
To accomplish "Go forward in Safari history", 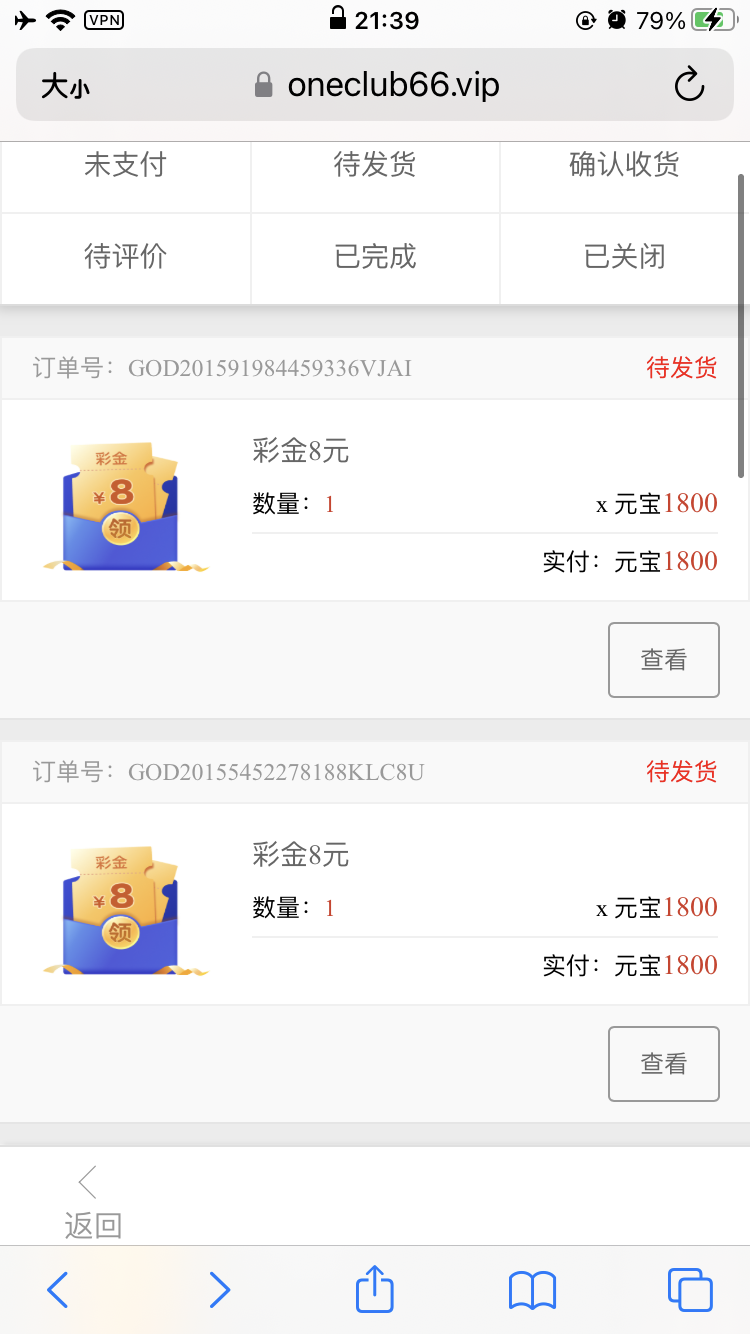I will click(219, 1290).
